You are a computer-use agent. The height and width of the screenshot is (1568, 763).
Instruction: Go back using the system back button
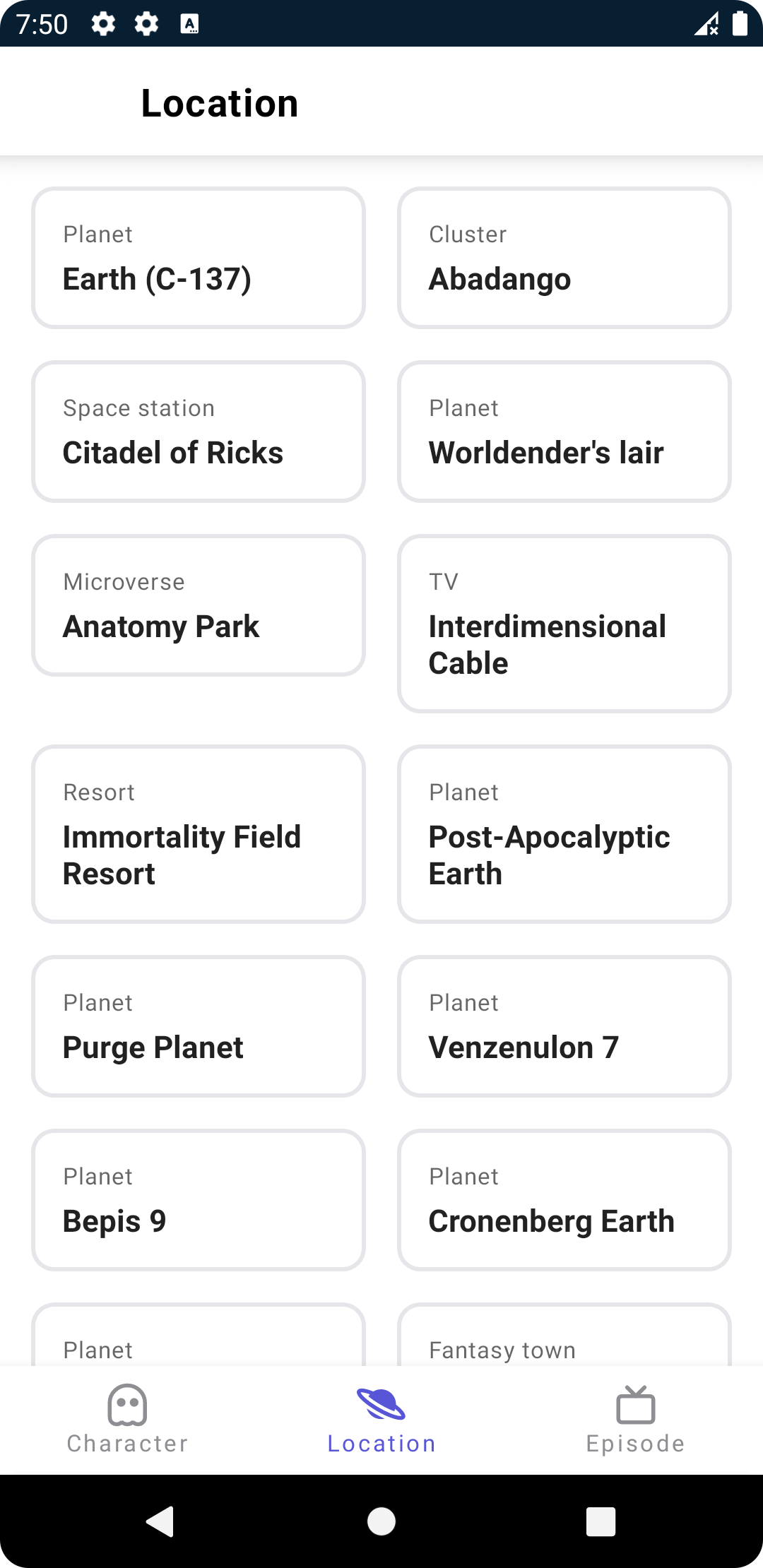160,1521
